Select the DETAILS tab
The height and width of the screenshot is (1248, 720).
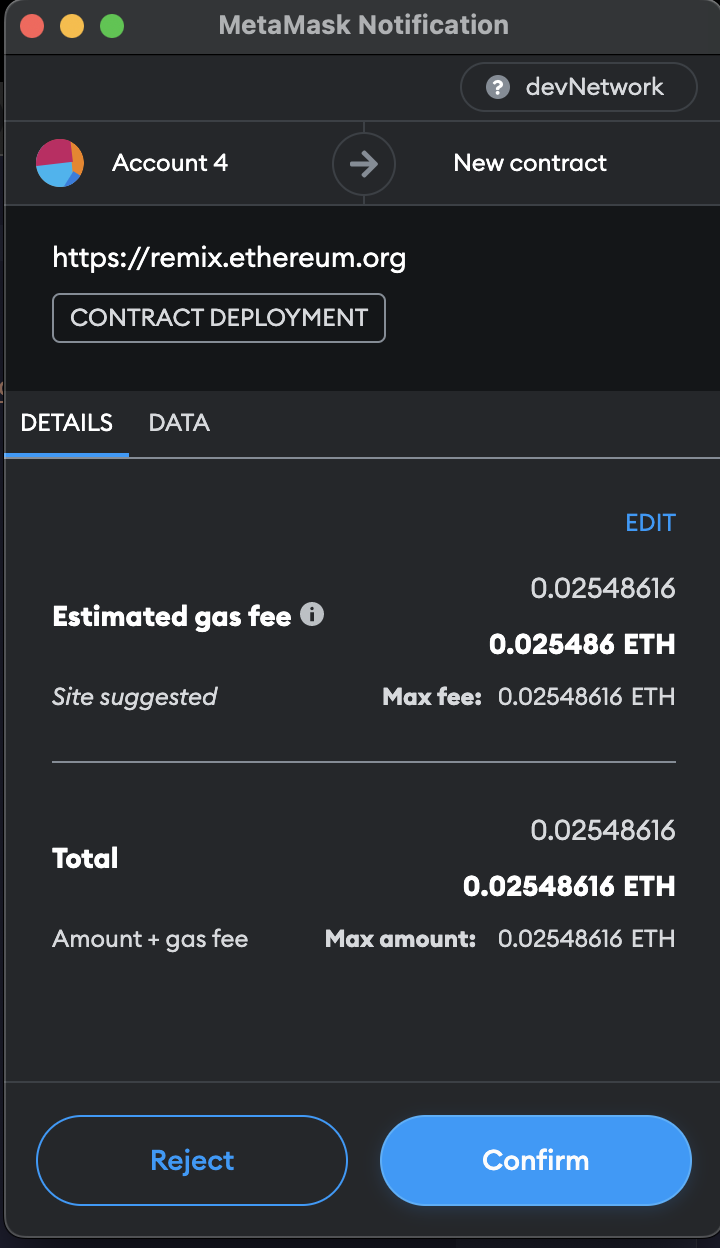point(66,422)
